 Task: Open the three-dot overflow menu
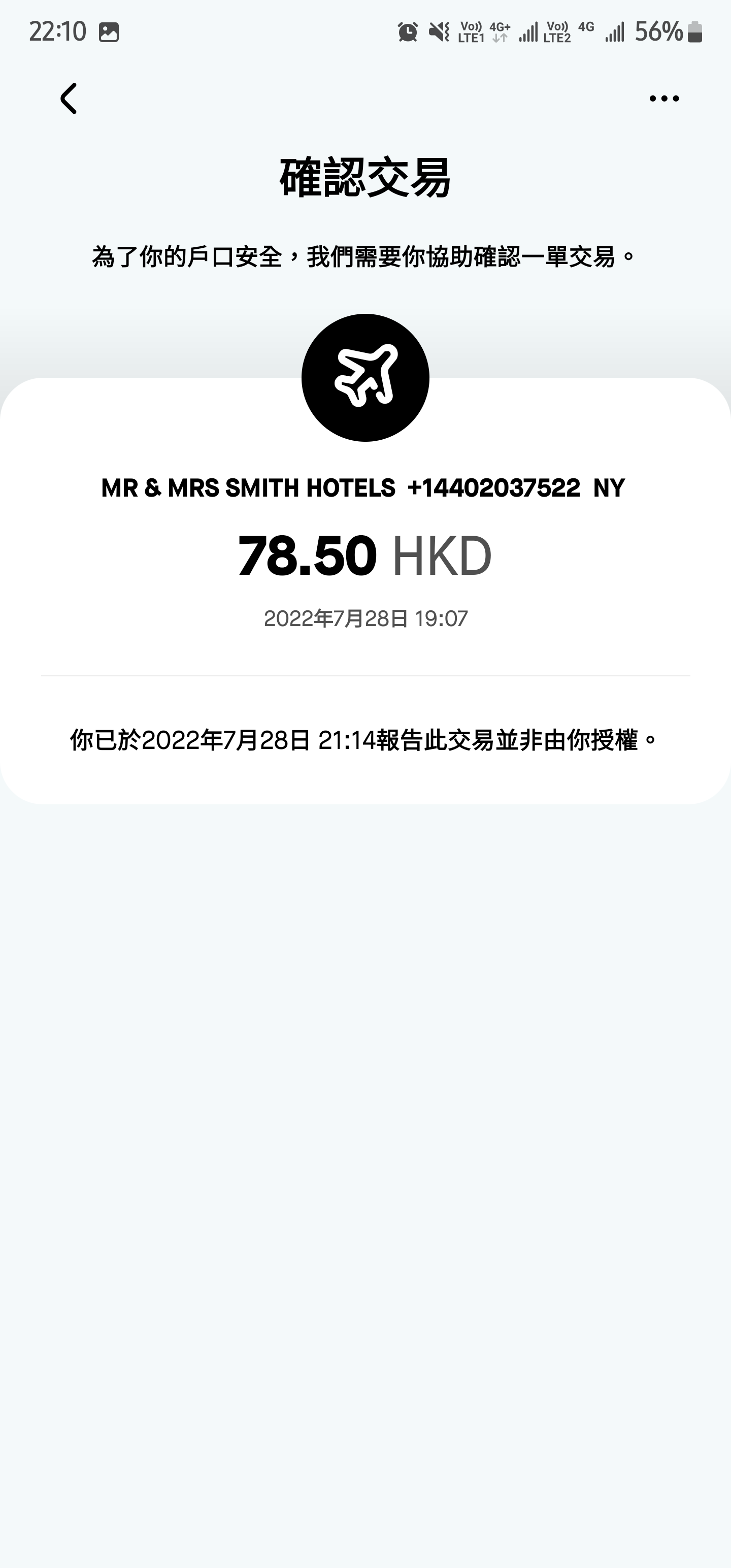pos(664,98)
